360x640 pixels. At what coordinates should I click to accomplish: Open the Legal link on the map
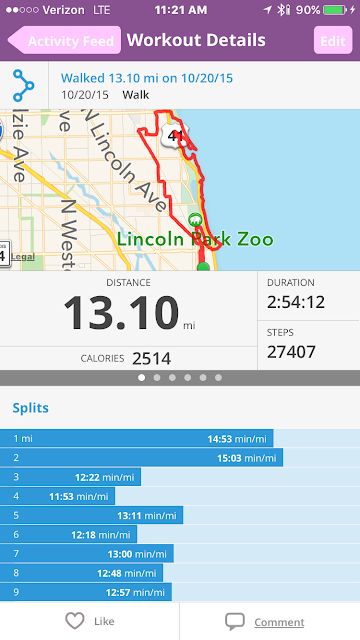pyautogui.click(x=23, y=257)
